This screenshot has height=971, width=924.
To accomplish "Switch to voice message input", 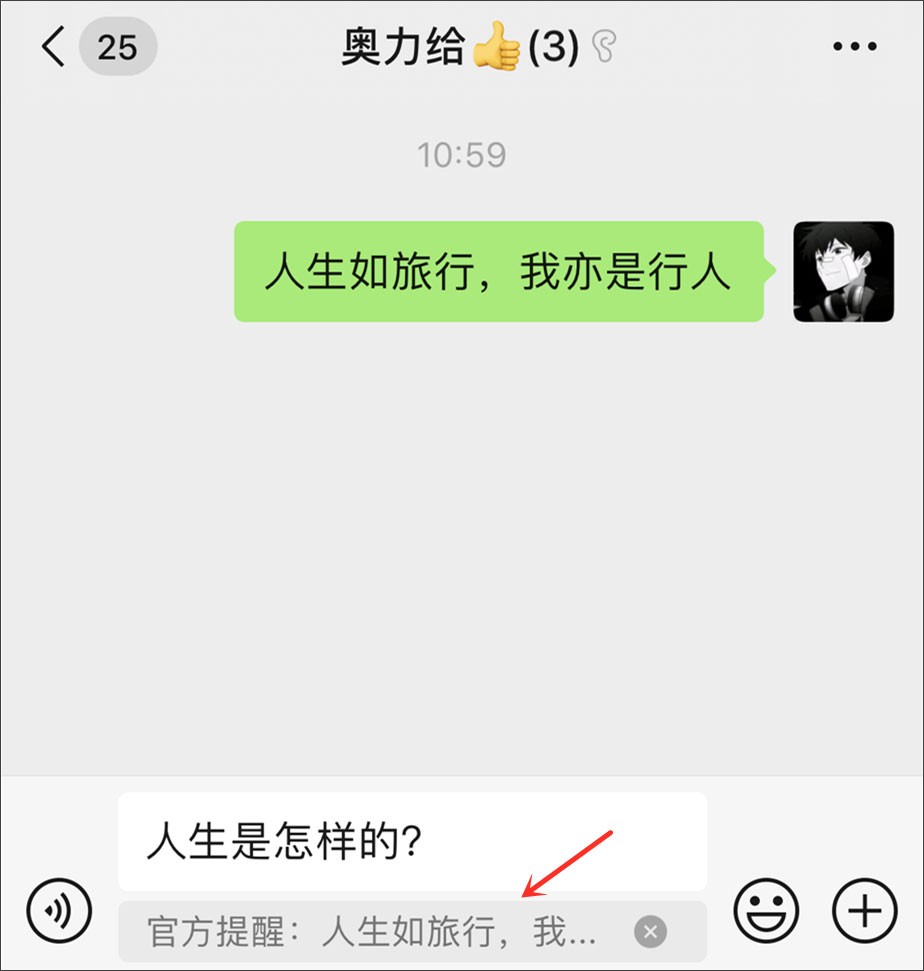I will click(x=60, y=911).
